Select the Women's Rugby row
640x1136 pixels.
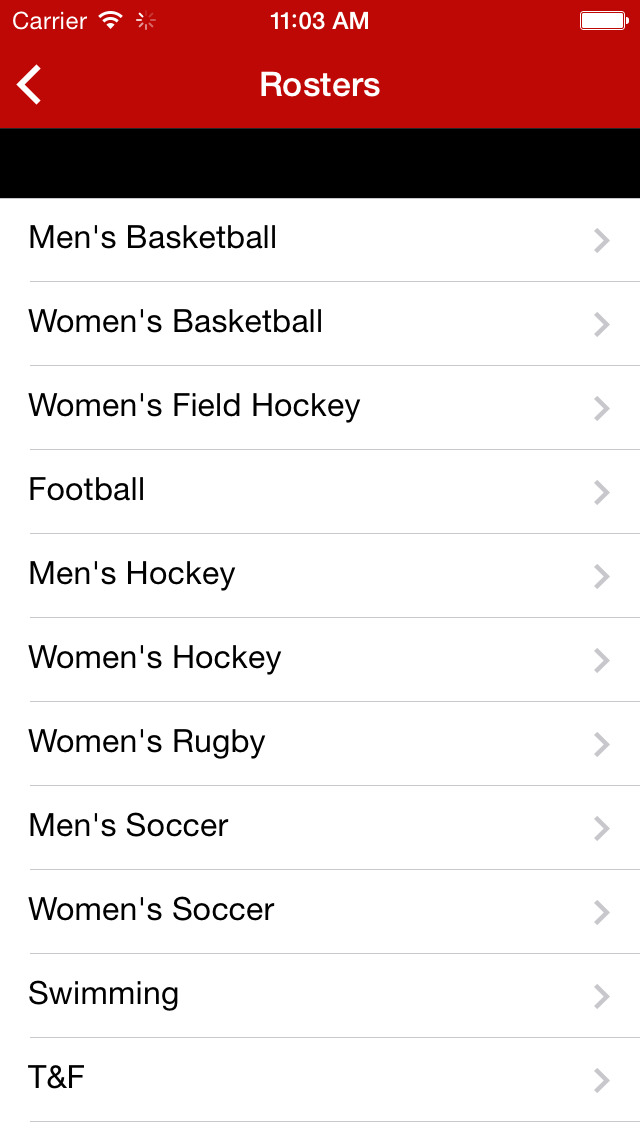point(320,744)
